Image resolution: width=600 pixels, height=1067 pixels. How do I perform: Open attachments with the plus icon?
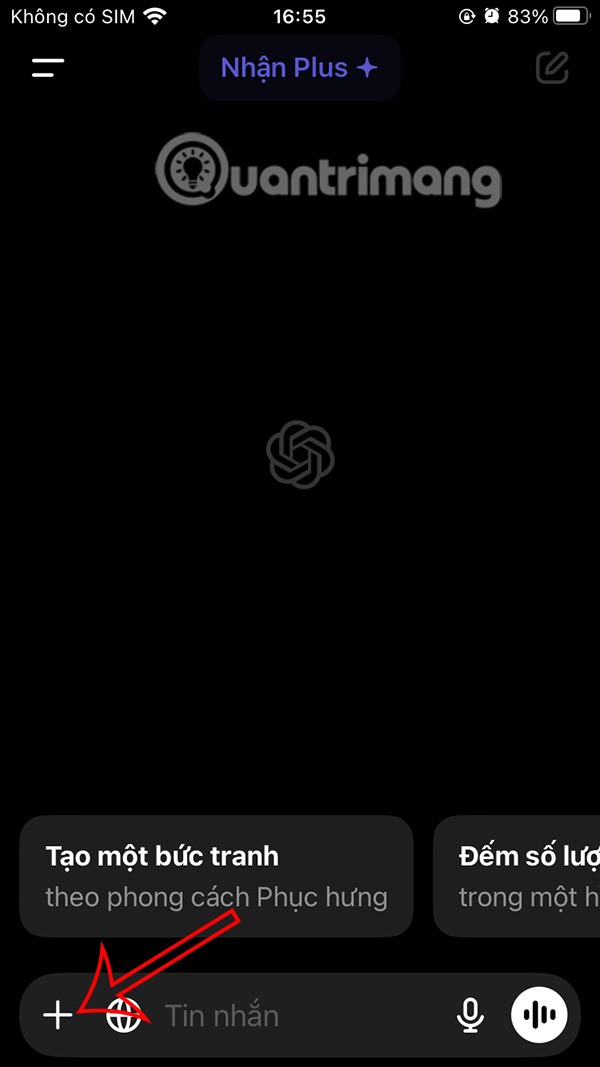(58, 1016)
